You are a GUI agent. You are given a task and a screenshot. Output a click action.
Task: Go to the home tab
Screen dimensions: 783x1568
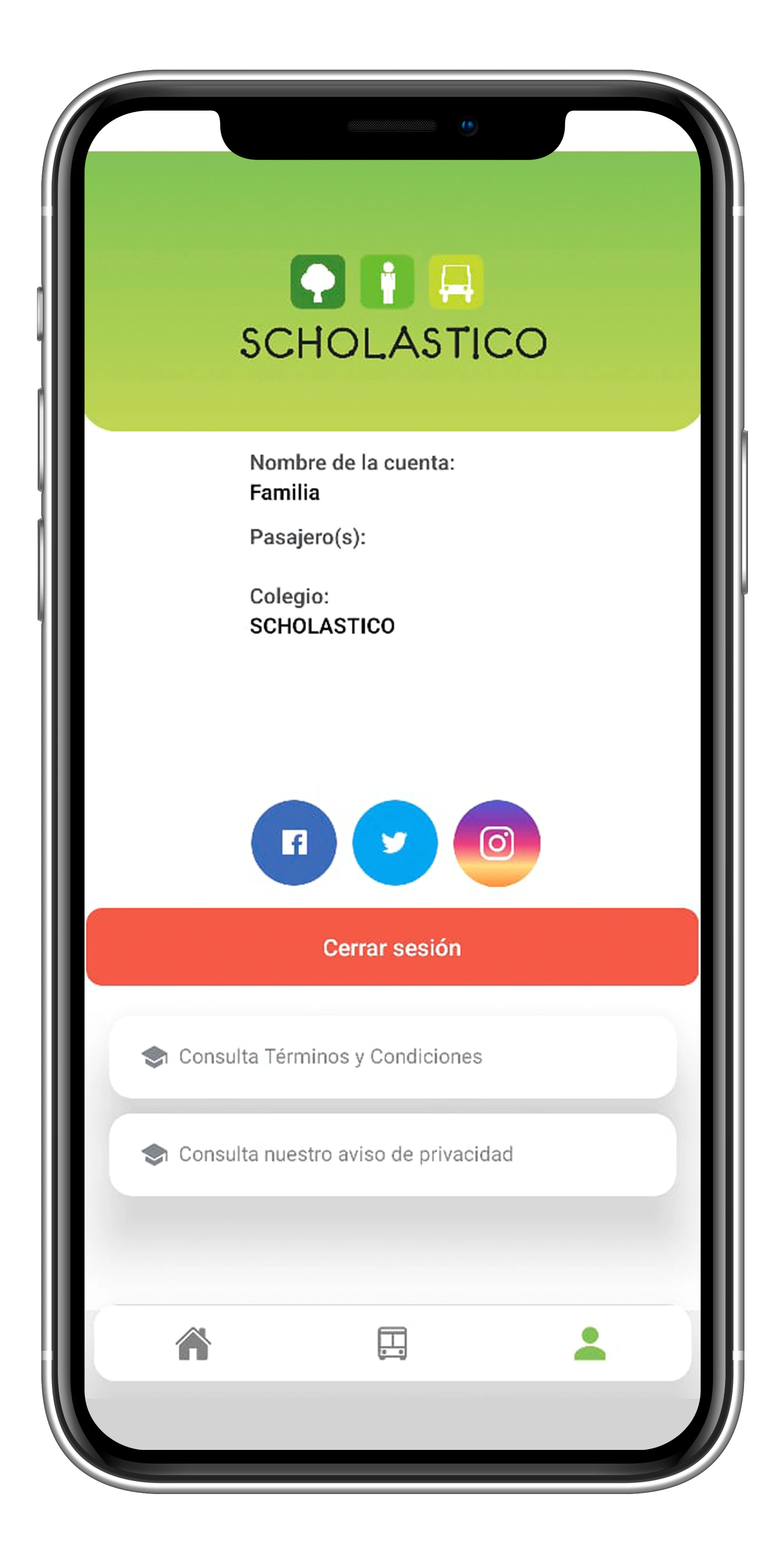(x=194, y=1343)
